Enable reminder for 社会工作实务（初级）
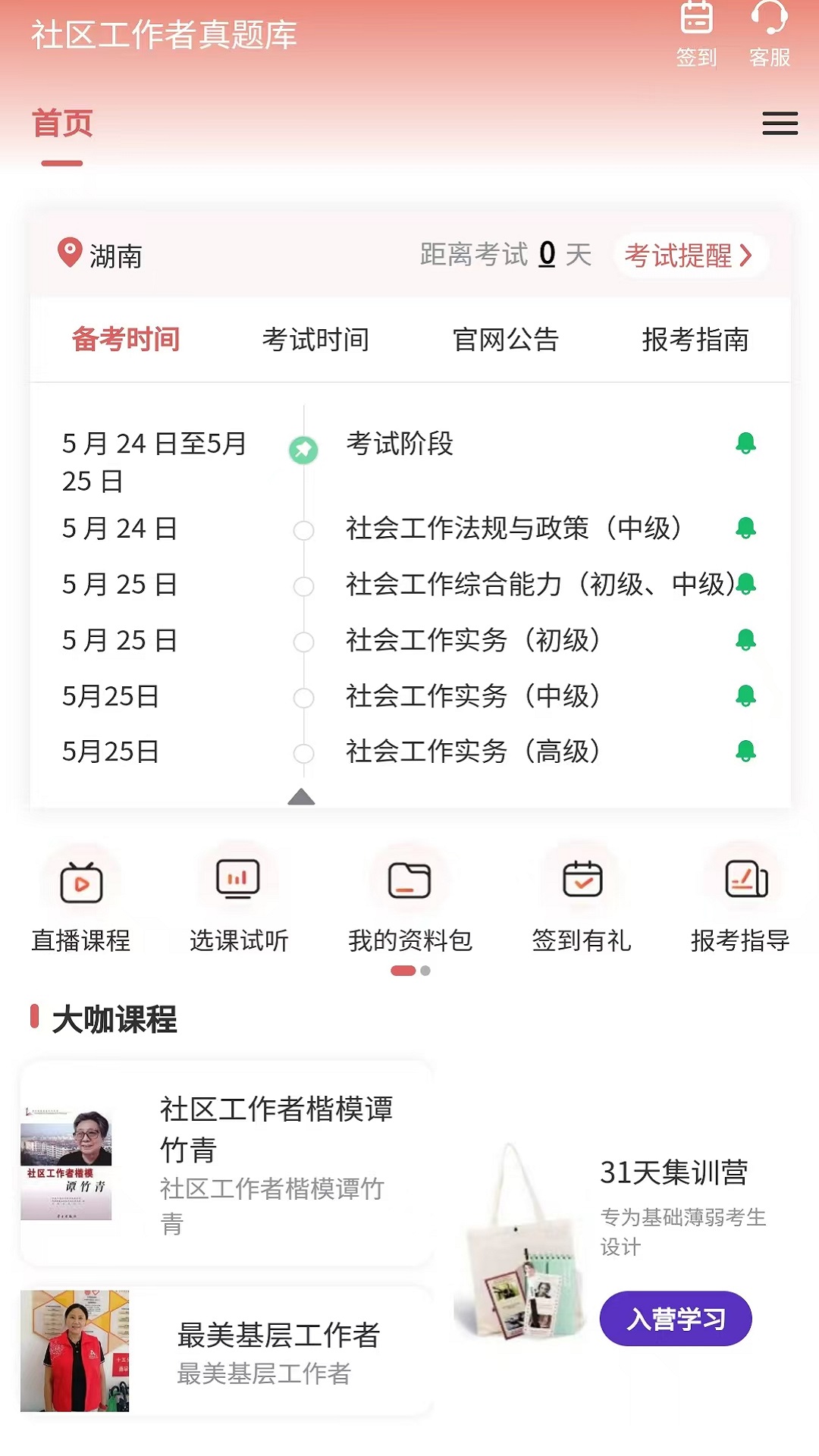Screen dimensions: 819x1456 (747, 641)
